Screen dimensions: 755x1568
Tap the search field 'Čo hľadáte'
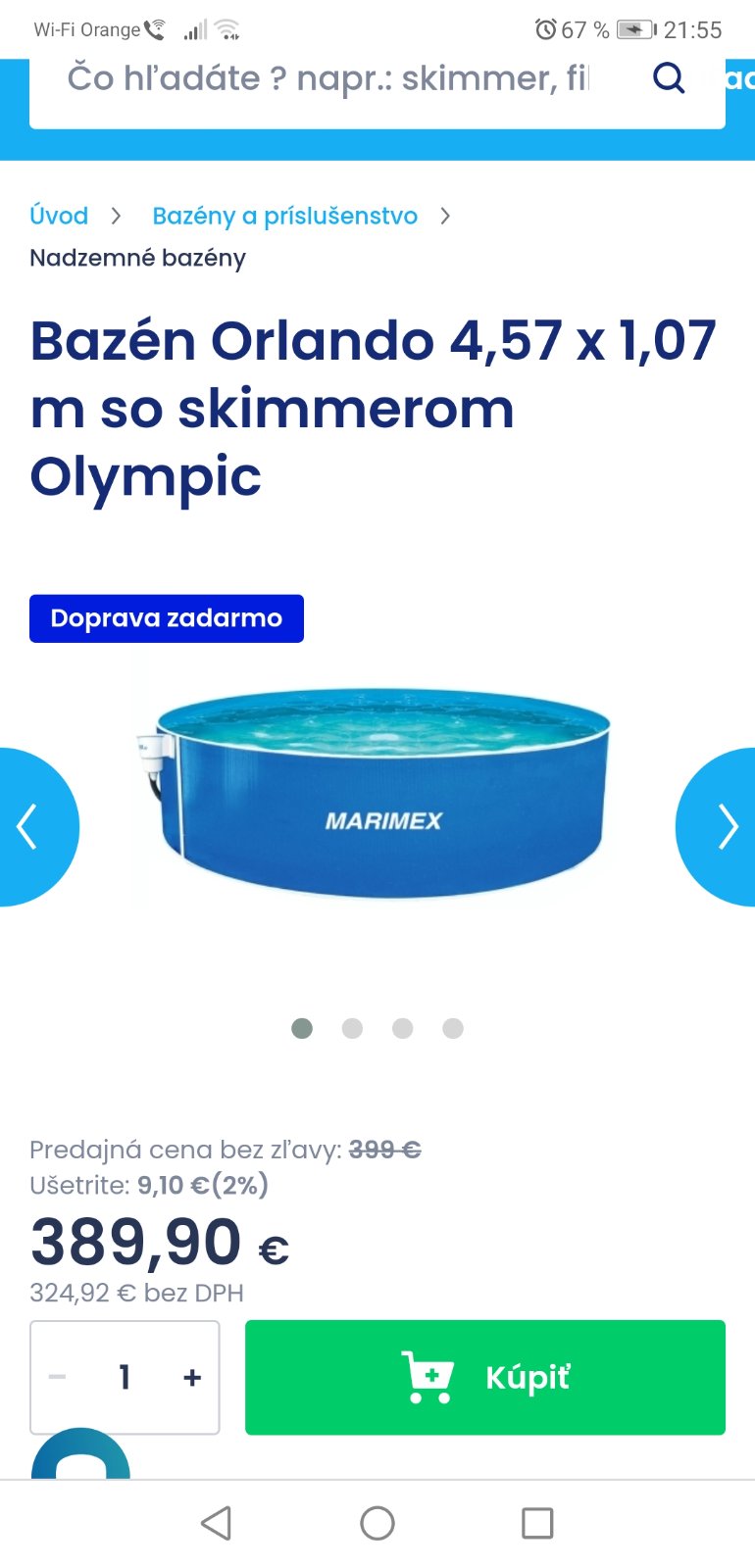(328, 80)
